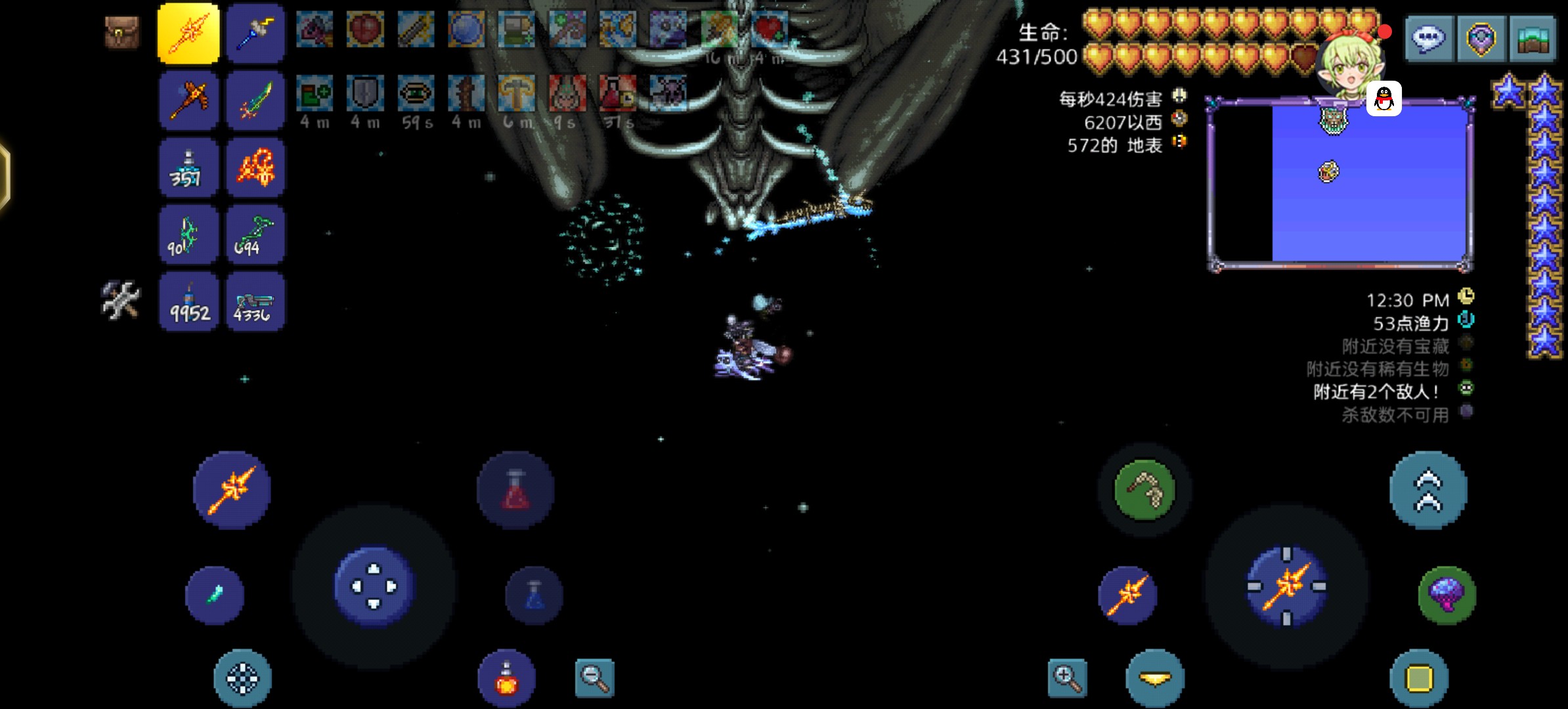Toggle smart cursor crosshair button

click(x=242, y=678)
